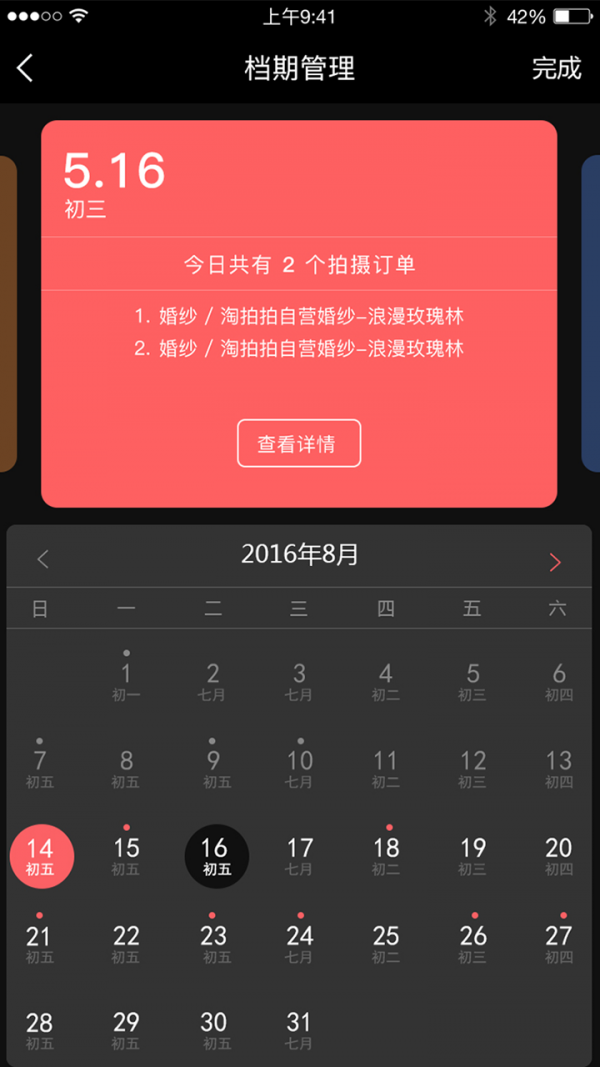This screenshot has height=1067, width=600.
Task: Go back from 档期管理 screen
Action: pos(26,68)
